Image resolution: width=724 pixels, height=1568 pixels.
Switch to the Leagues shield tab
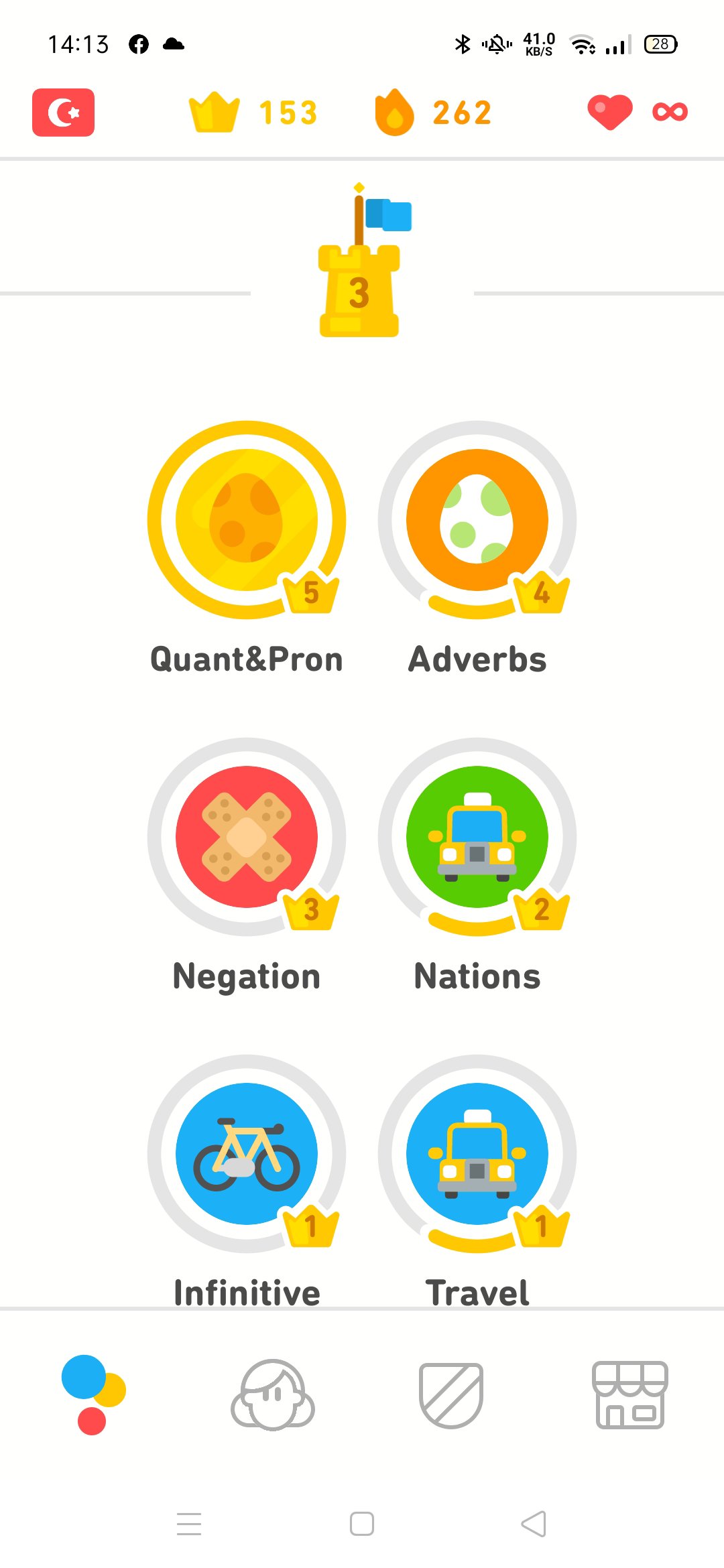pos(451,1394)
